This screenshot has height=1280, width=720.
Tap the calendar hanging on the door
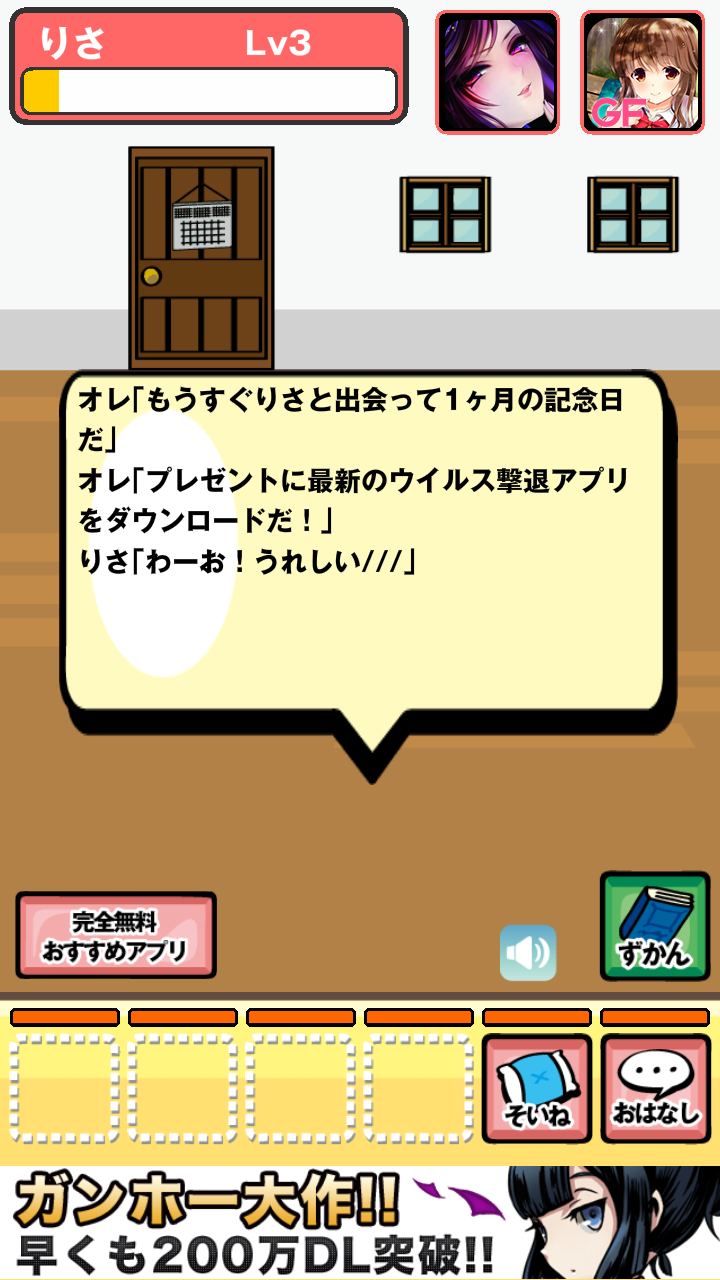202,225
